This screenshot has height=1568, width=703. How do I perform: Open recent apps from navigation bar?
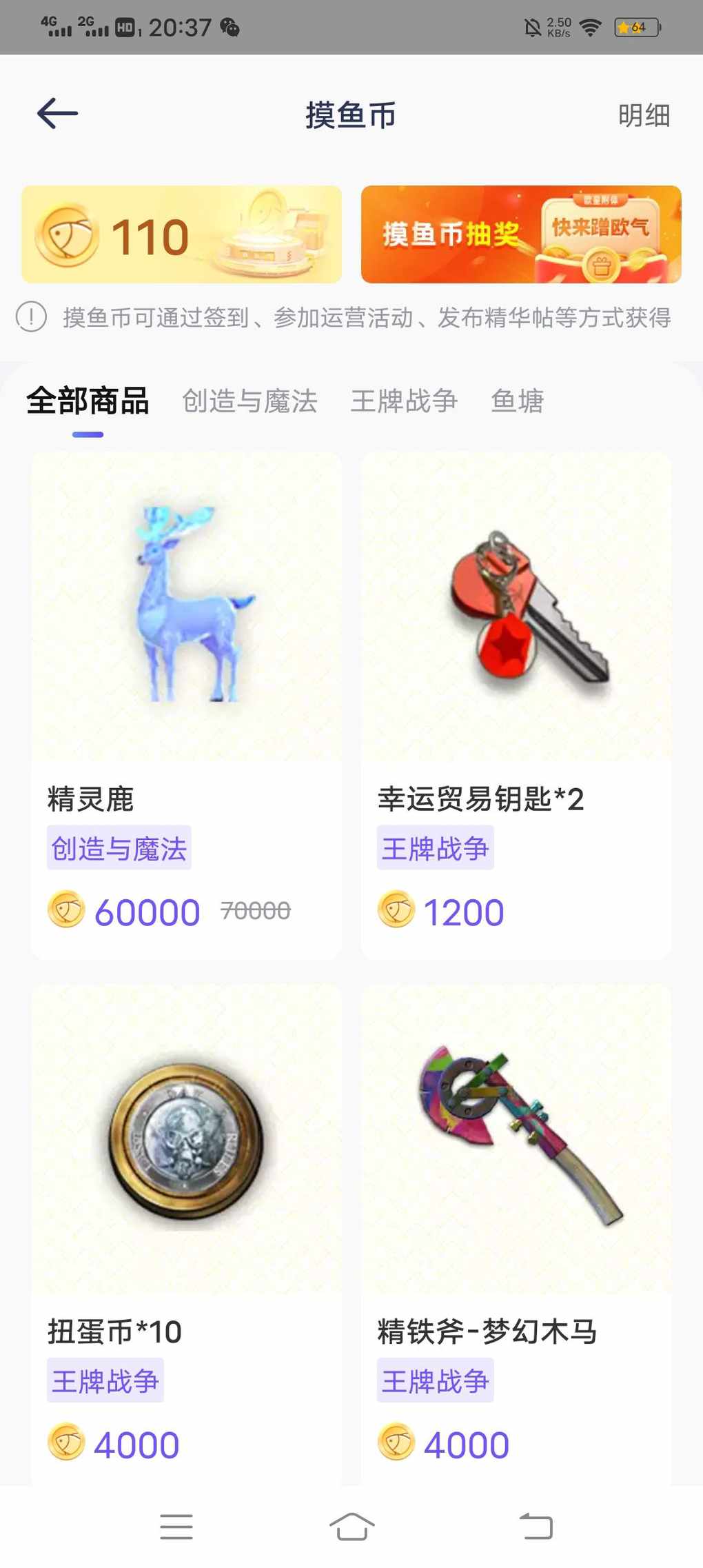tap(176, 1527)
